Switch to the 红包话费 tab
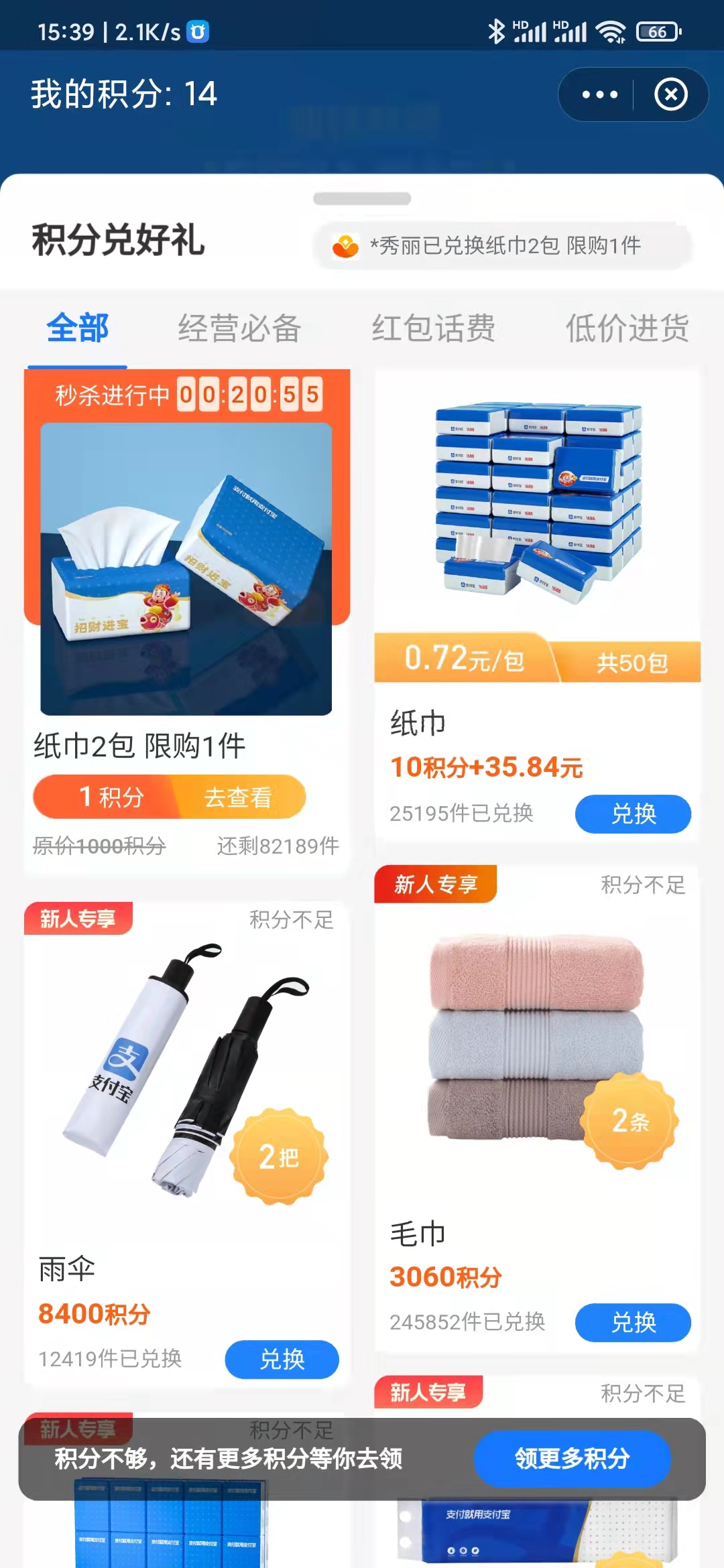Screen dimensions: 724x1568 (433, 328)
